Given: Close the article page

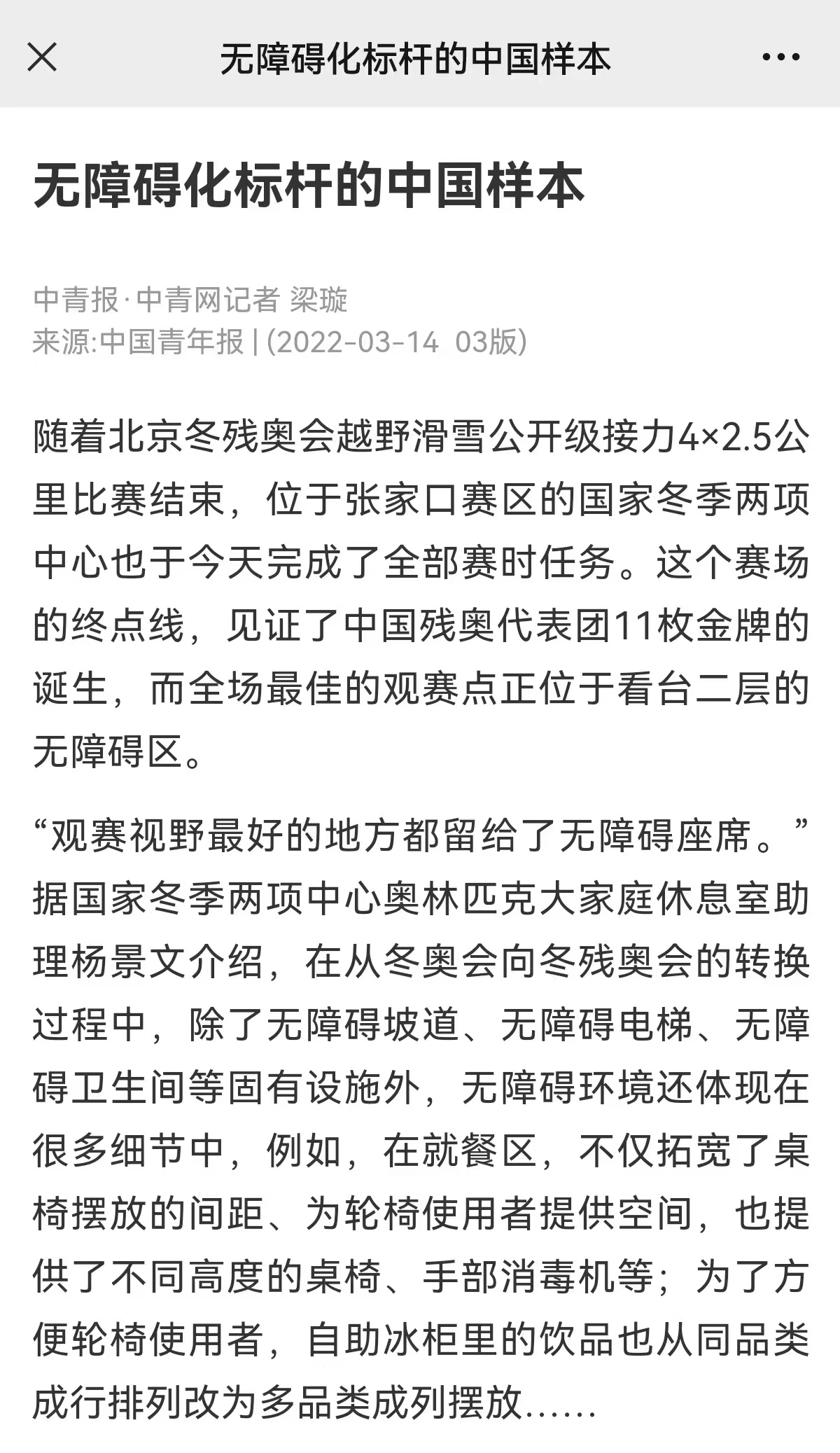Looking at the screenshot, I should (x=42, y=57).
